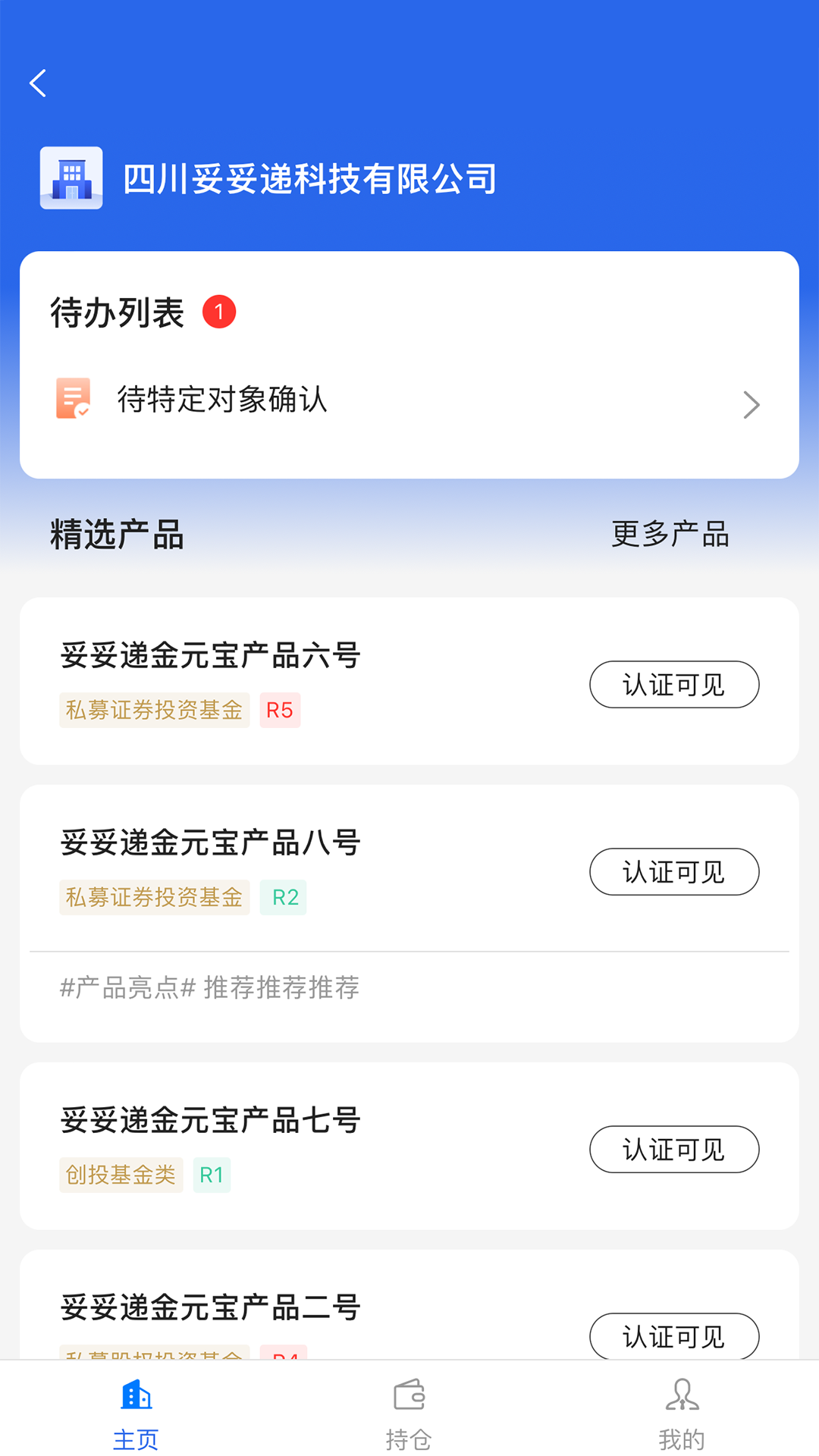The width and height of the screenshot is (819, 1456).
Task: Tap 认证可见 on 妥妥递金元宝产品七号
Action: pos(673,1150)
